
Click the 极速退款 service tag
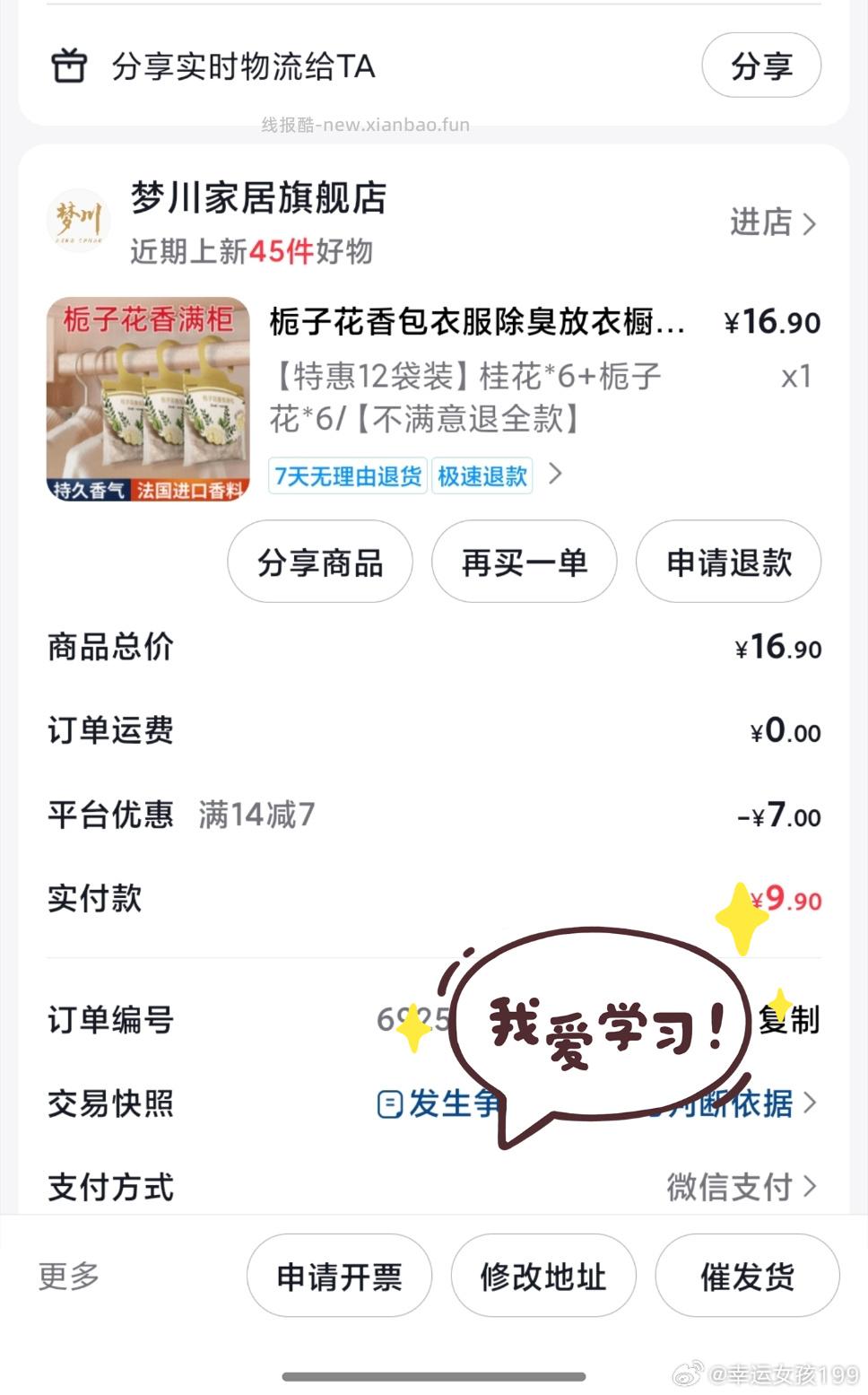pos(482,475)
